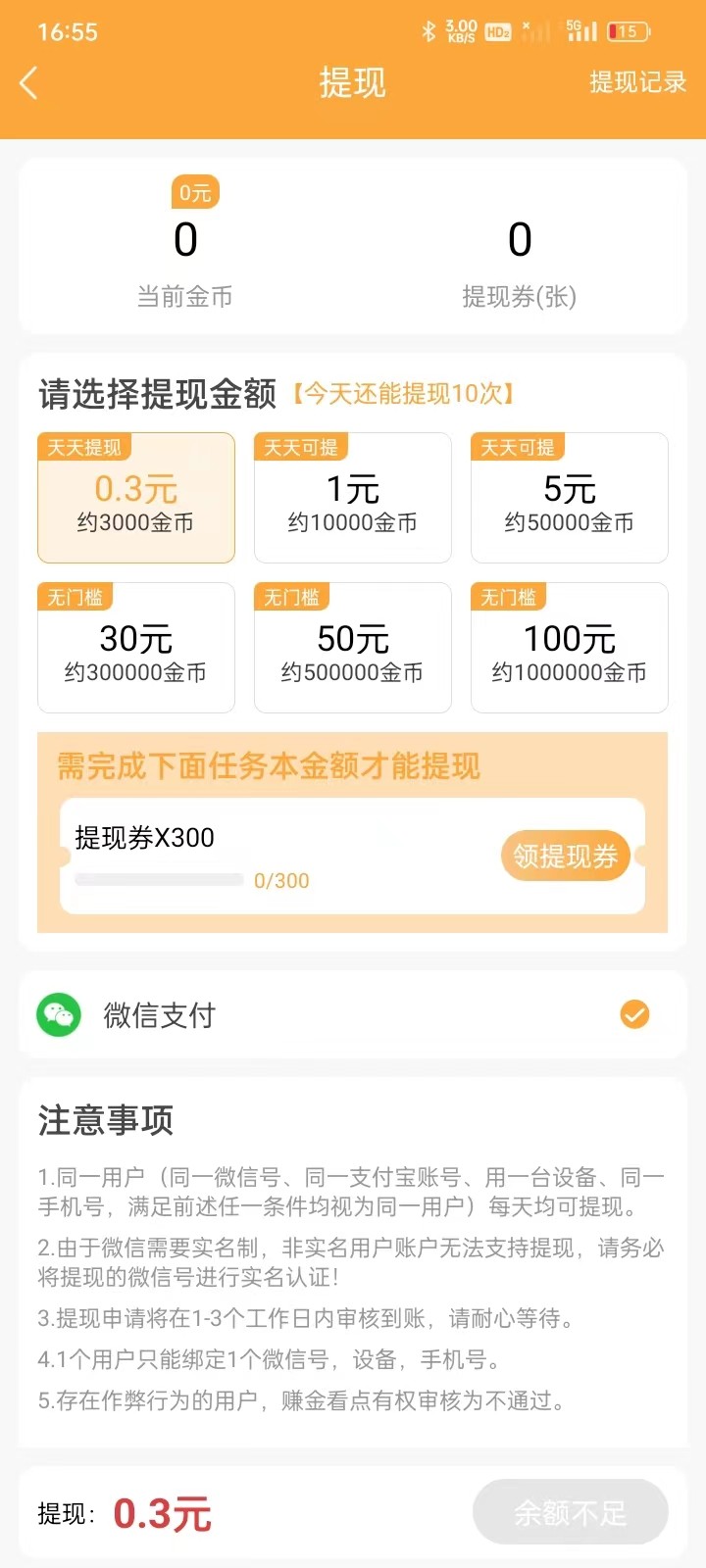The image size is (706, 1568).
Task: Select the 0.3元 withdrawal amount option
Action: coord(135,498)
